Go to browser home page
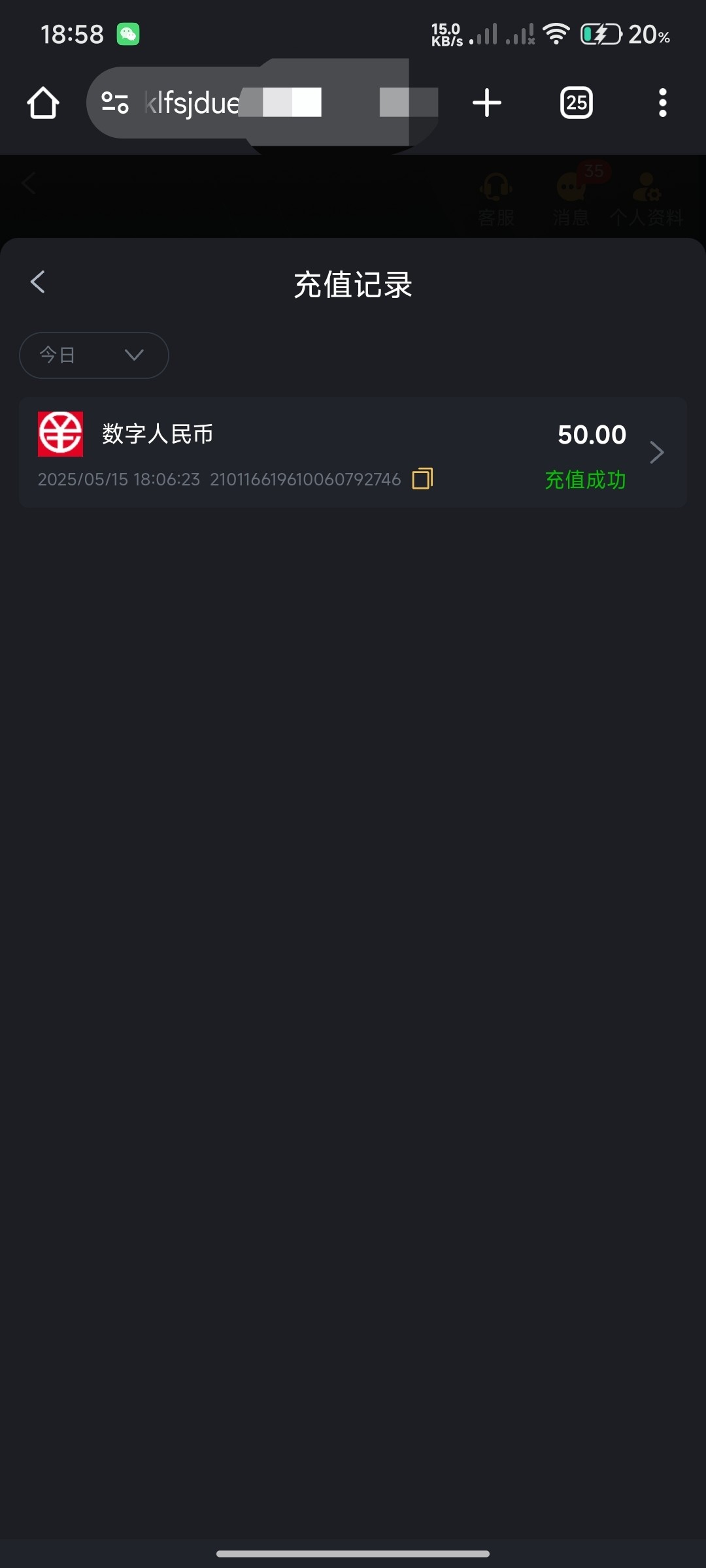The width and height of the screenshot is (706, 1568). point(43,103)
